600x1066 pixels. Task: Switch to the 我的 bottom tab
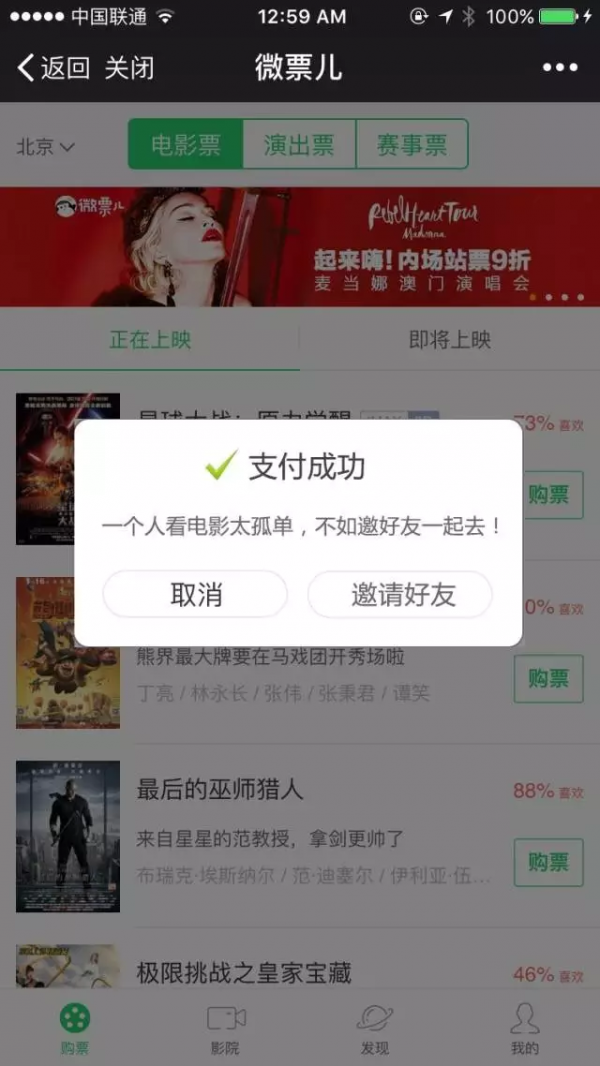click(x=525, y=1029)
